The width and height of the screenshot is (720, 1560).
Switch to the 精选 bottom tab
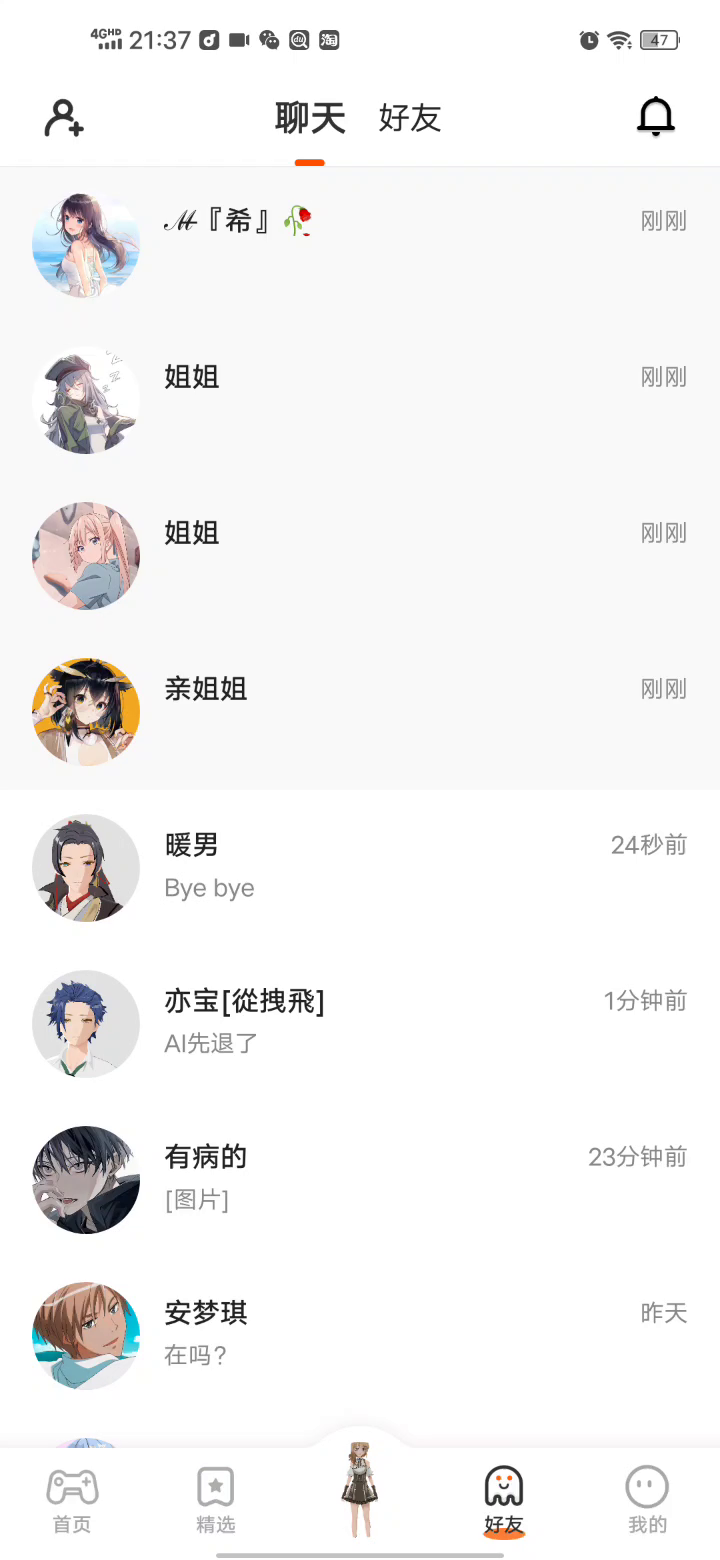coord(216,1502)
